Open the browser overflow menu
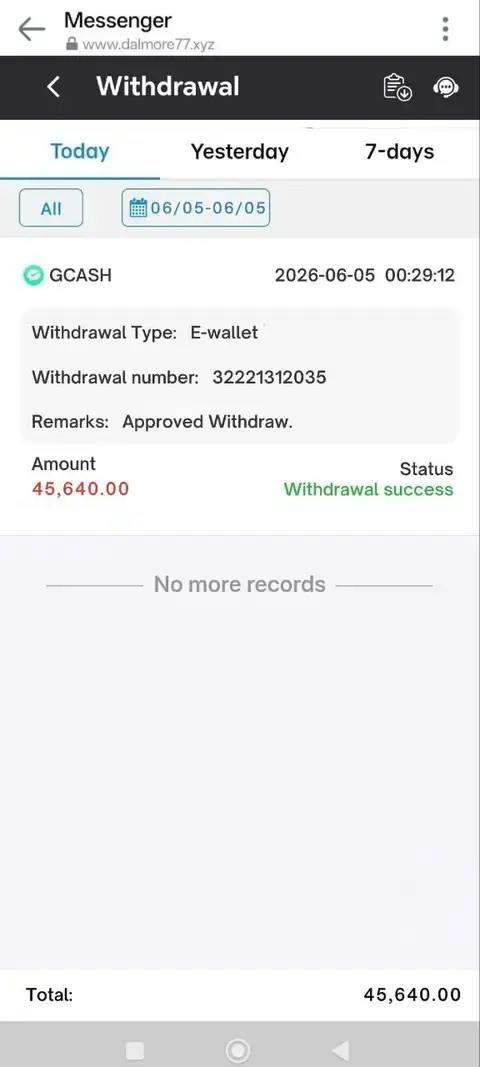 click(x=445, y=29)
